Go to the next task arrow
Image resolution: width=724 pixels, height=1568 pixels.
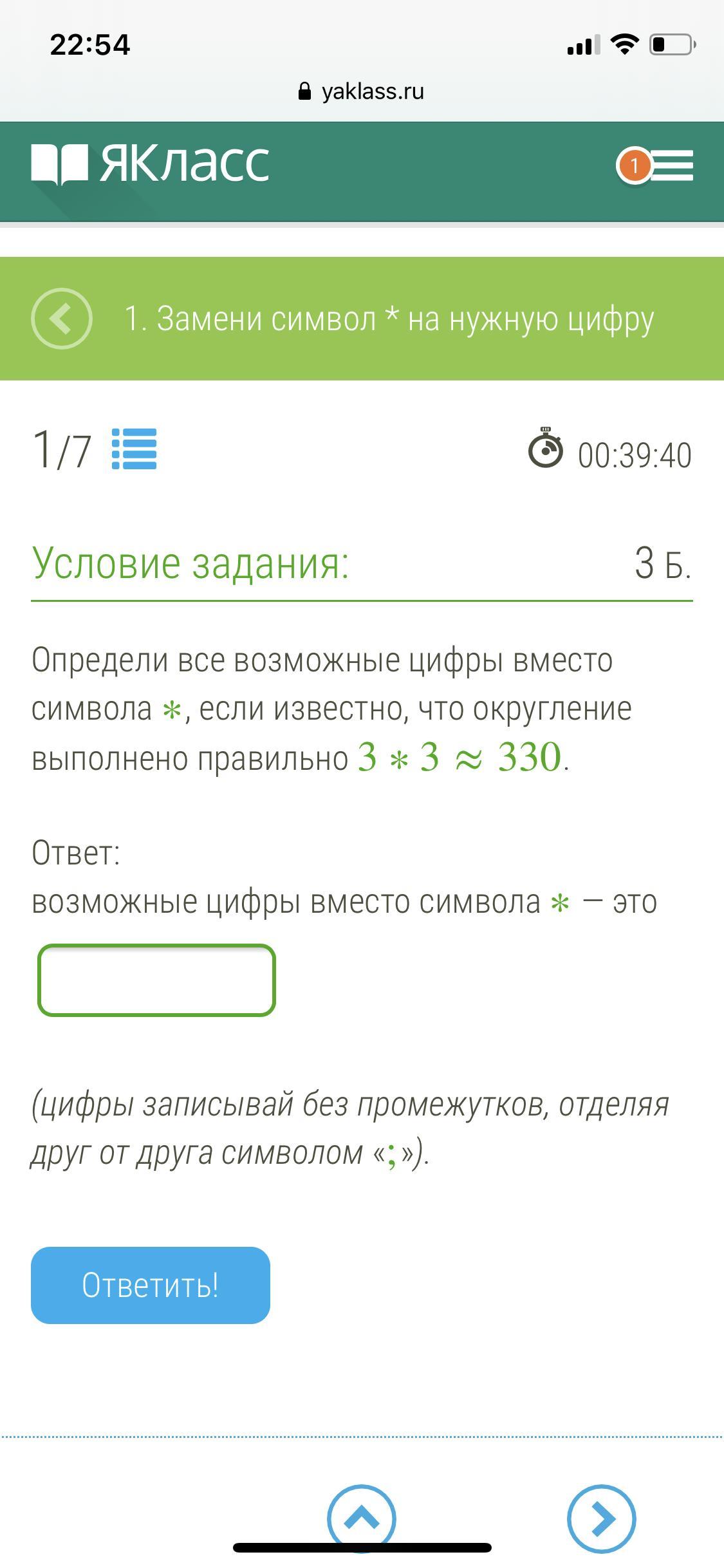pyautogui.click(x=601, y=1519)
